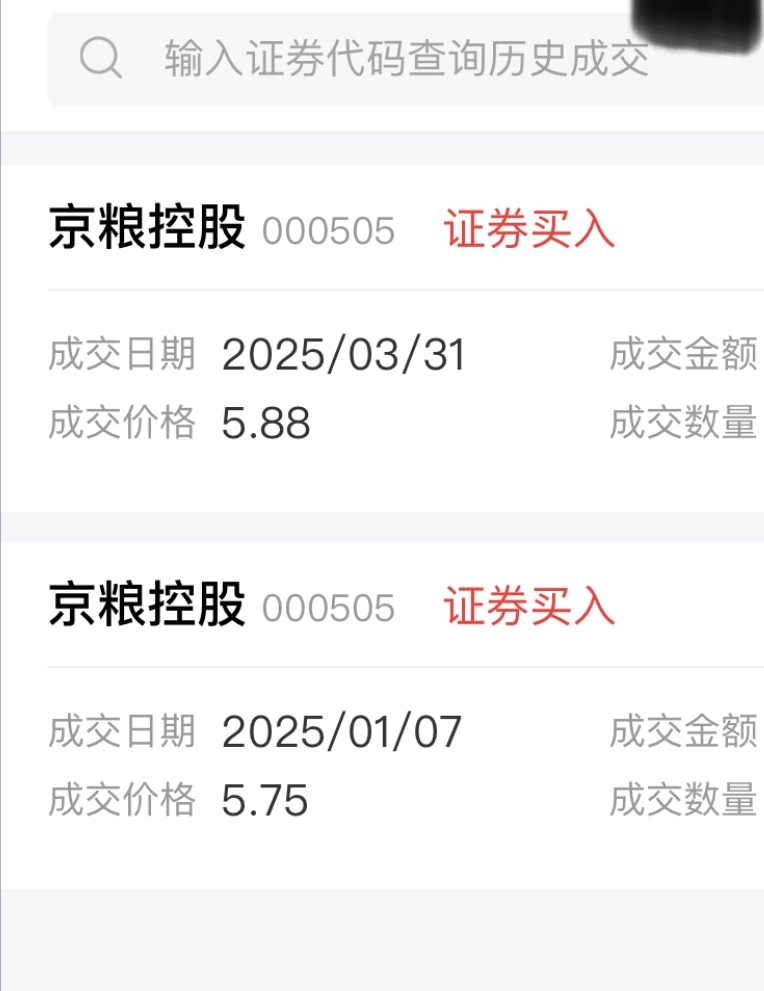Click the 成交金额 field of the second trade
This screenshot has width=764, height=991.
click(x=685, y=730)
